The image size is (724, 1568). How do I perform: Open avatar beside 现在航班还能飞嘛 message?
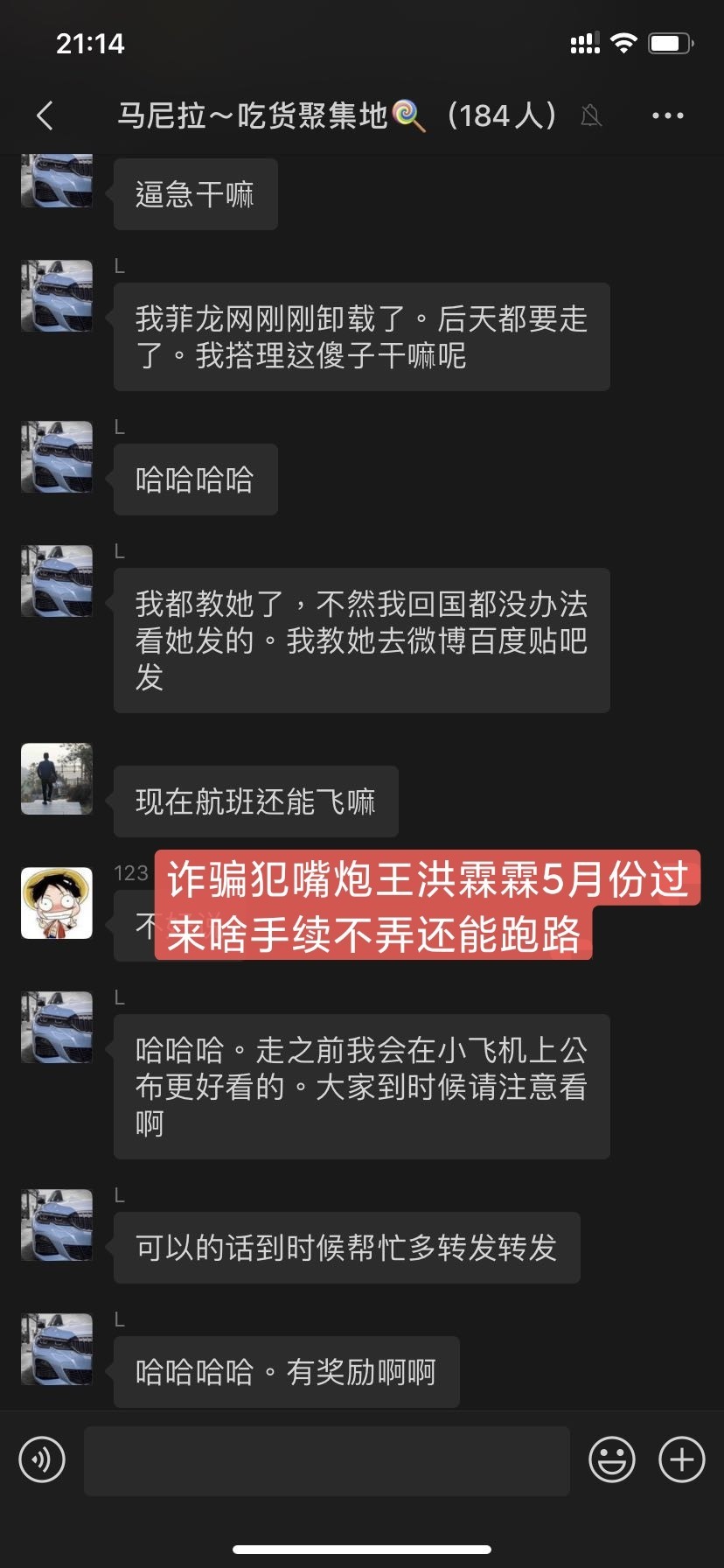coord(57,779)
